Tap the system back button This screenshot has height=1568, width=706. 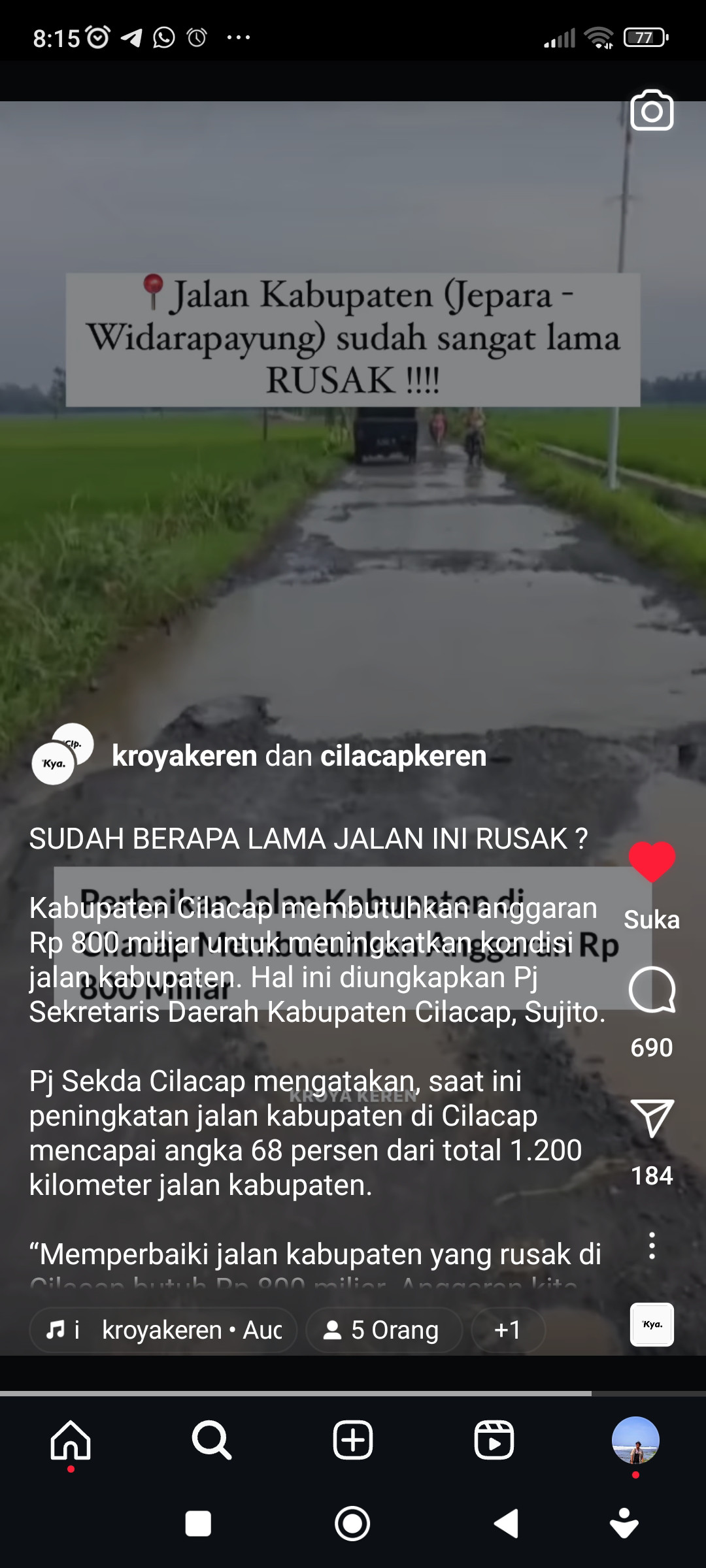pos(507,1524)
